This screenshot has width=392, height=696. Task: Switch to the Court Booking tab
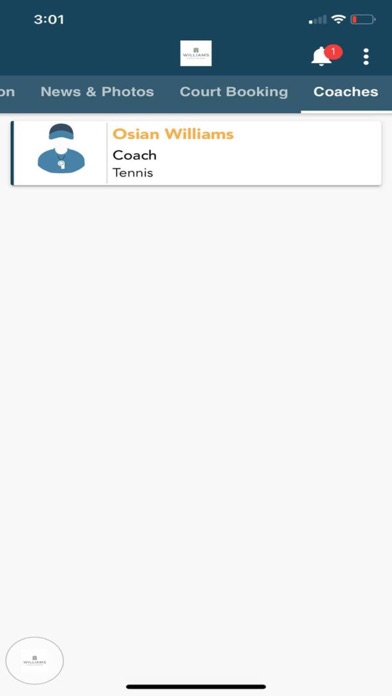click(234, 92)
